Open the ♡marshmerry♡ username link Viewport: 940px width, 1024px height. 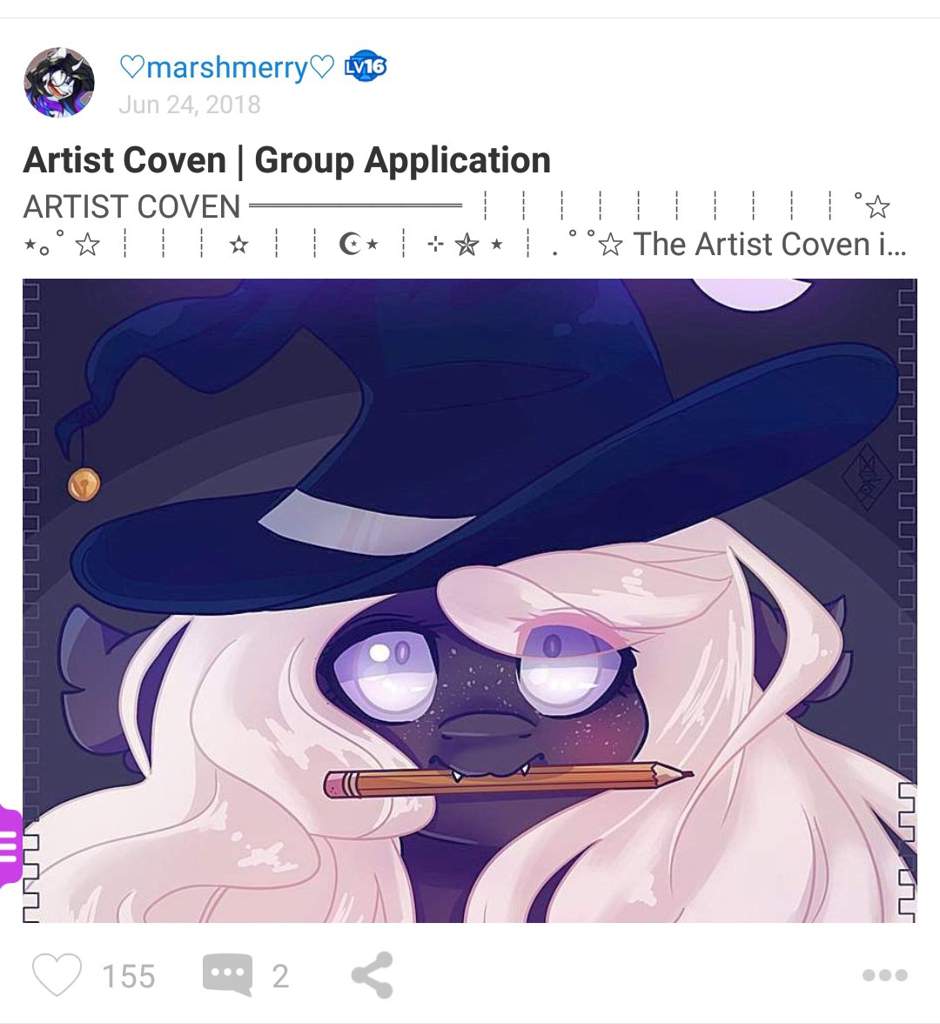click(226, 67)
